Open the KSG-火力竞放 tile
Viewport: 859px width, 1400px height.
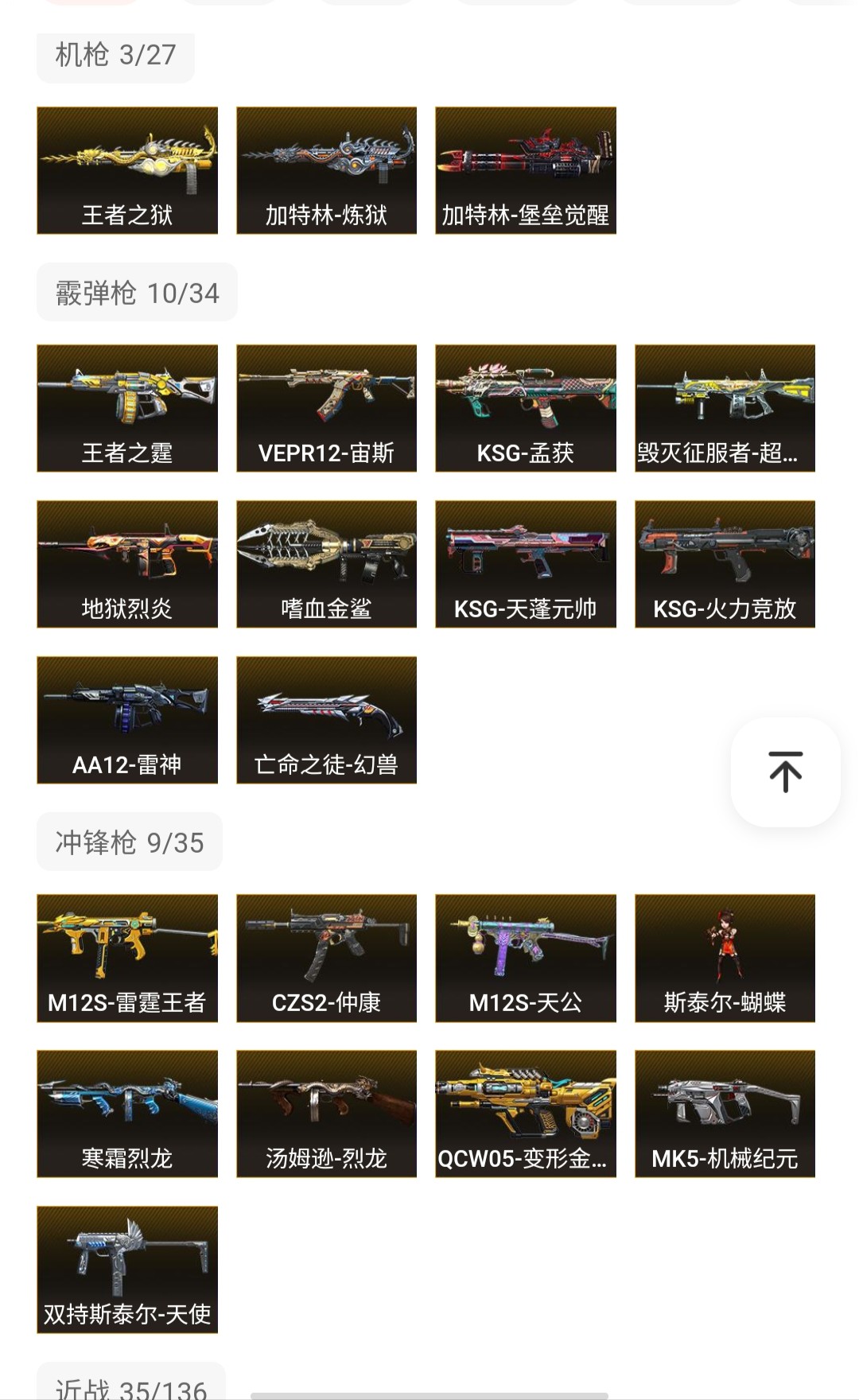pos(725,564)
